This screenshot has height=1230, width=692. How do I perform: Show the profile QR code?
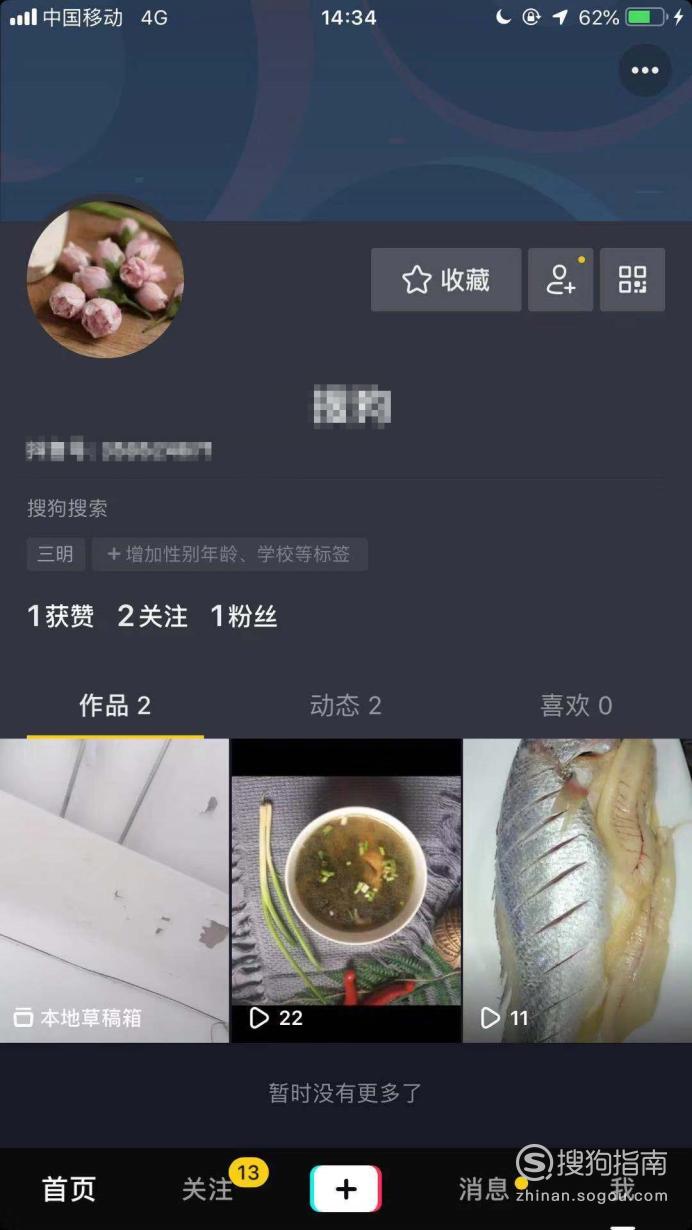pyautogui.click(x=633, y=280)
